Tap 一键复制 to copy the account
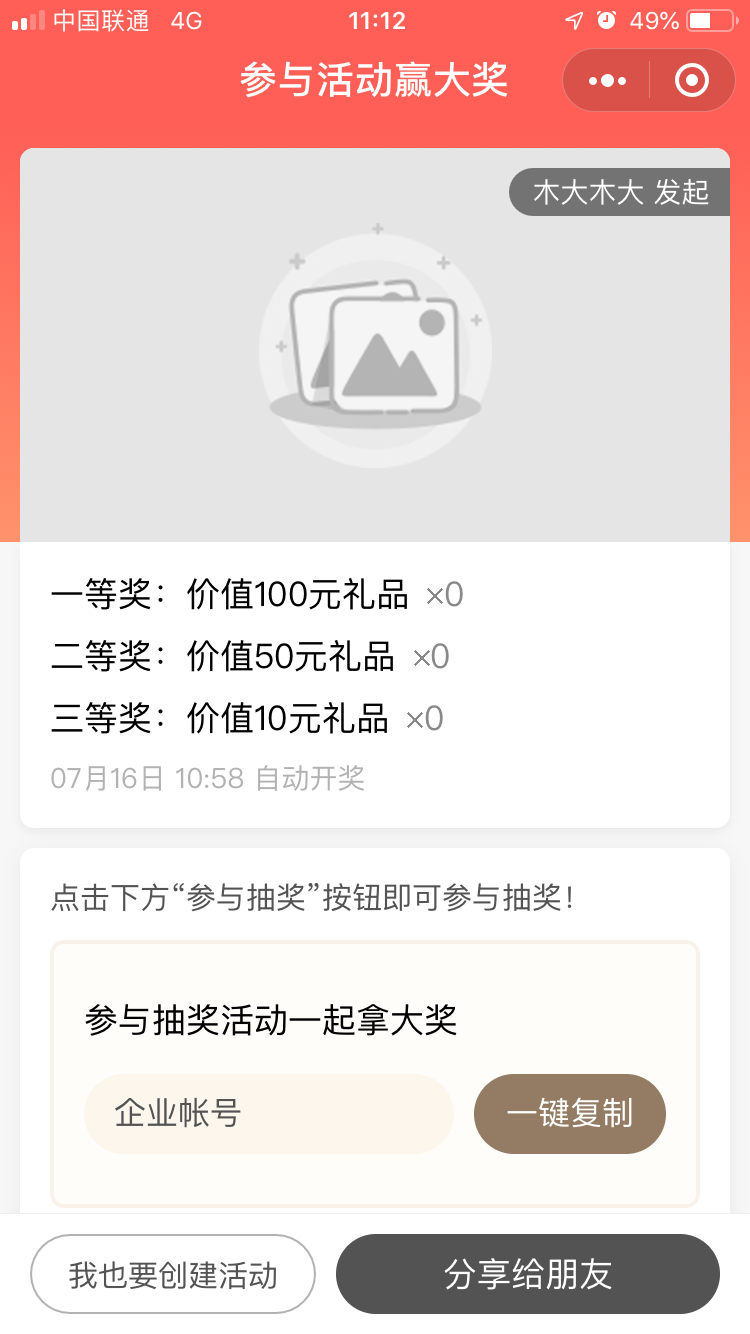 [570, 1113]
